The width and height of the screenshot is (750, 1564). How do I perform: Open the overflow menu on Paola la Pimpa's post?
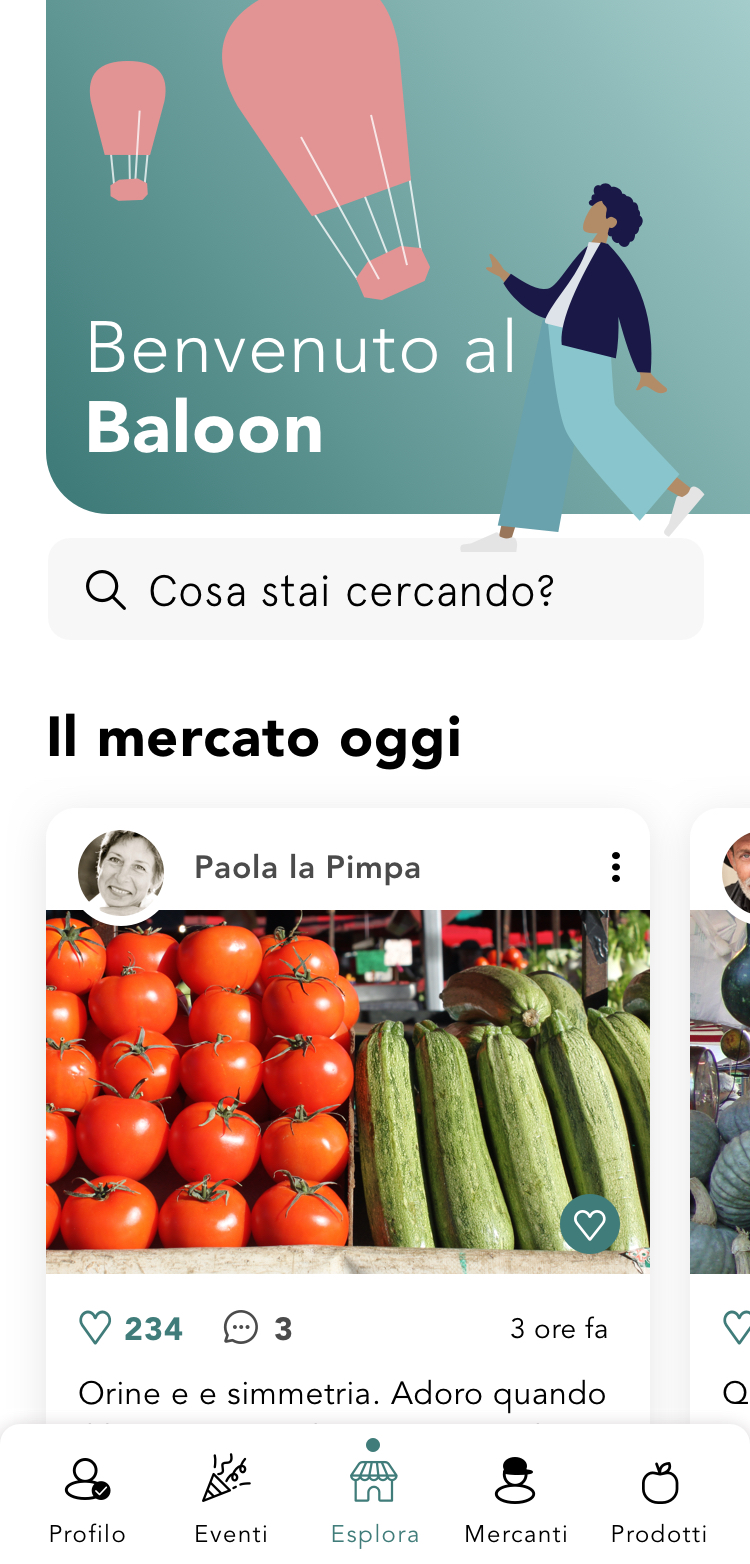[x=615, y=867]
